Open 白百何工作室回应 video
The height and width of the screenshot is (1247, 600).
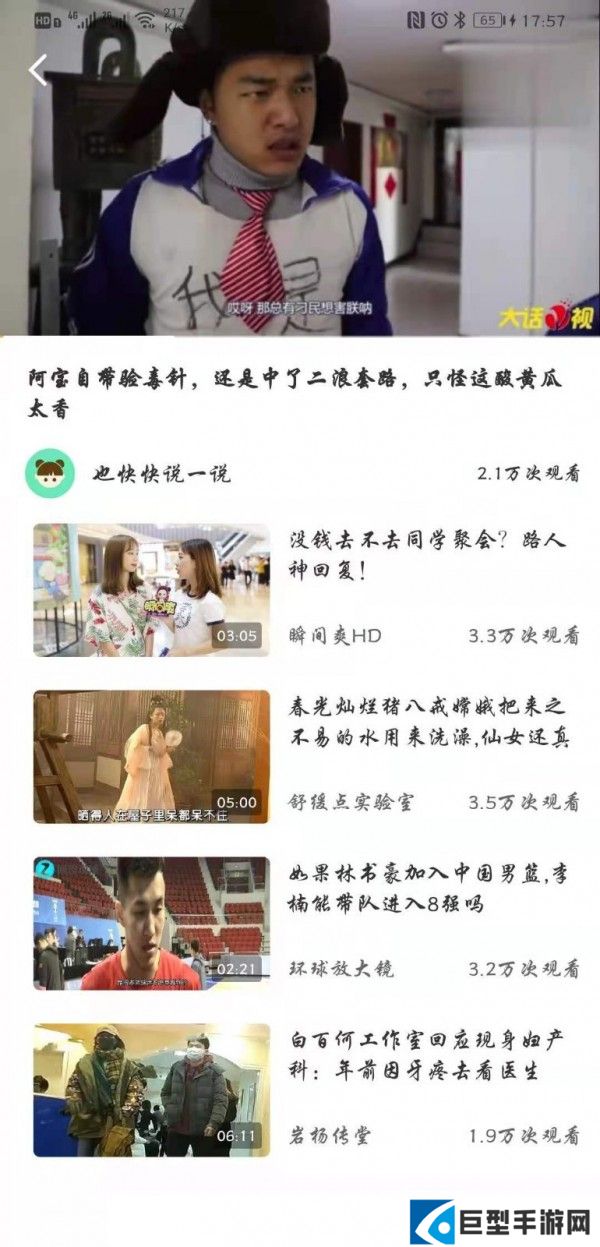(x=152, y=1090)
